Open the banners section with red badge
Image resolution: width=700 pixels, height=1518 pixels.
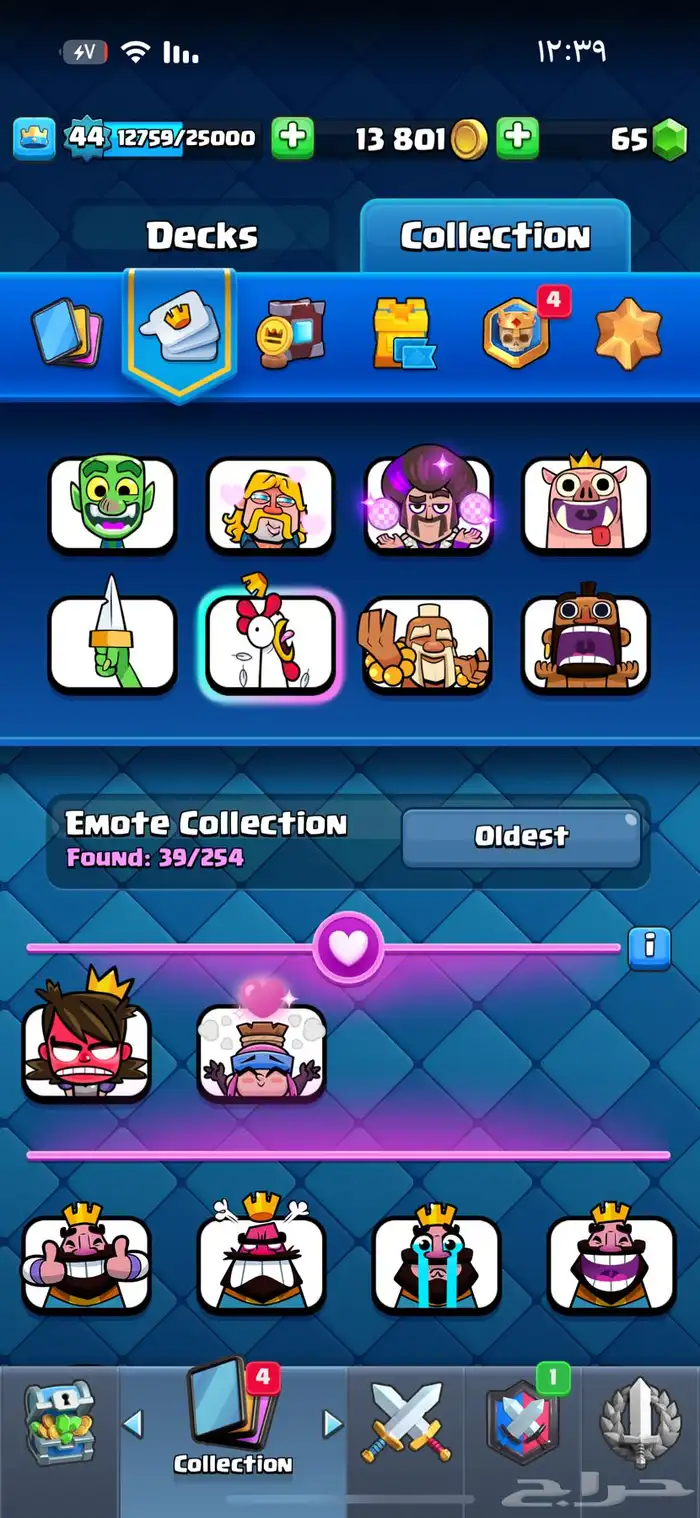tap(515, 332)
